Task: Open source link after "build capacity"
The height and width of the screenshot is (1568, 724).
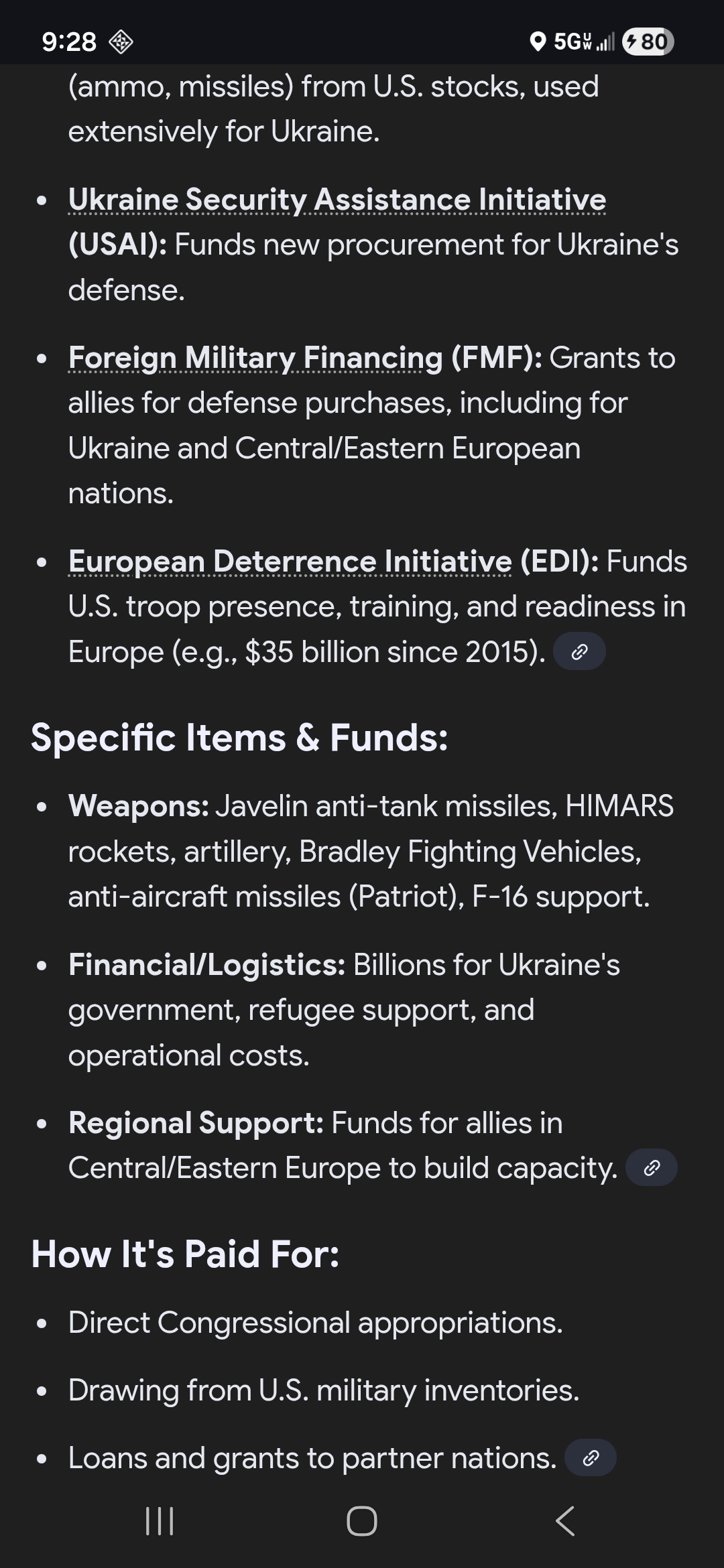Action: [x=652, y=1168]
